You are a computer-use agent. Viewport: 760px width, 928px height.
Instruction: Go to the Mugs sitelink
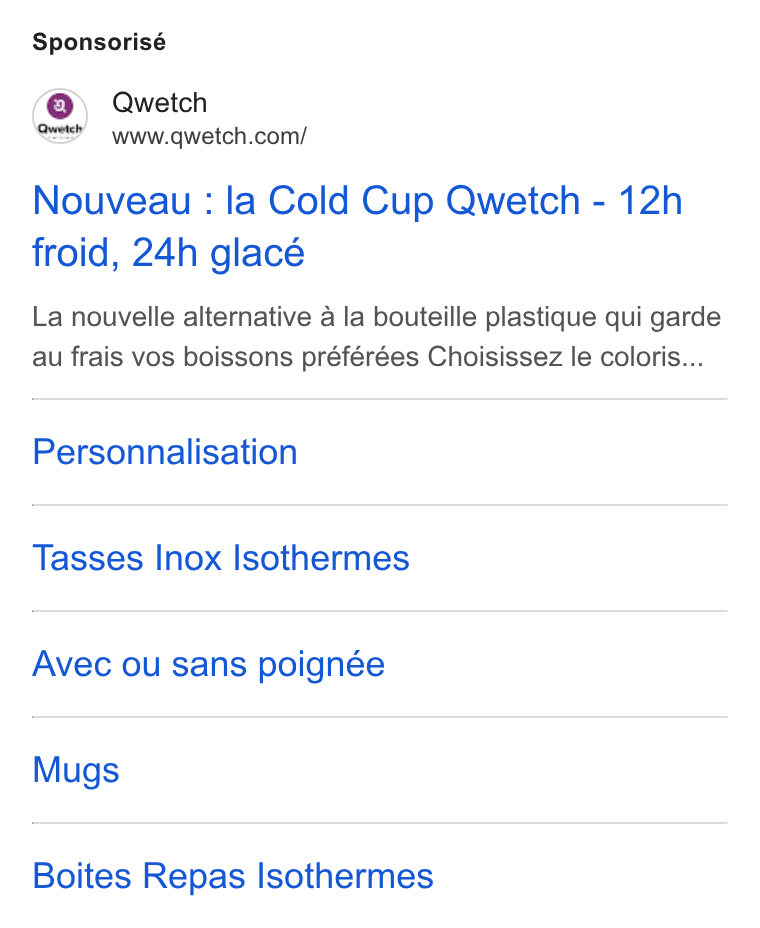click(76, 770)
